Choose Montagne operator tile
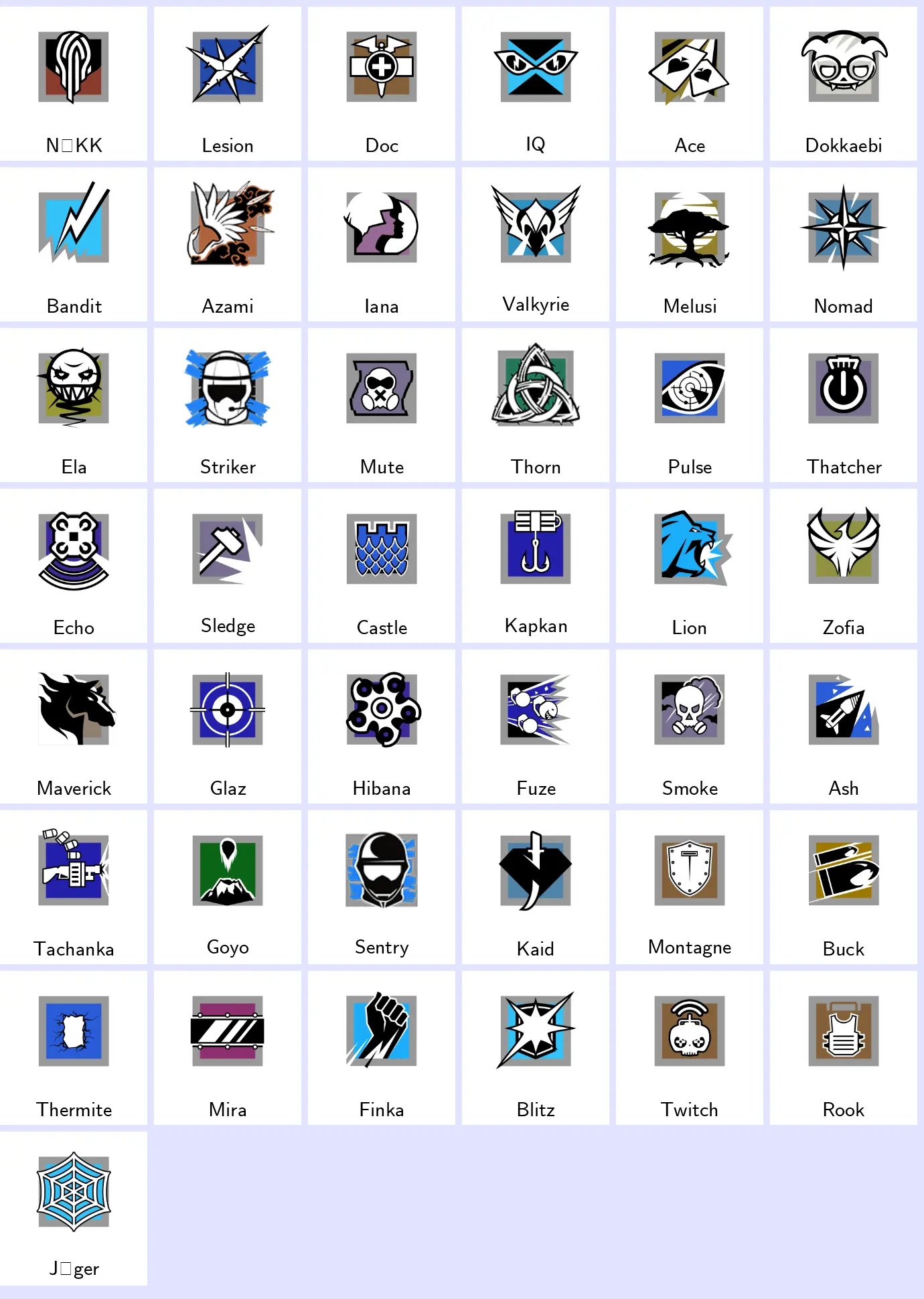The width and height of the screenshot is (924, 1299). click(x=690, y=887)
